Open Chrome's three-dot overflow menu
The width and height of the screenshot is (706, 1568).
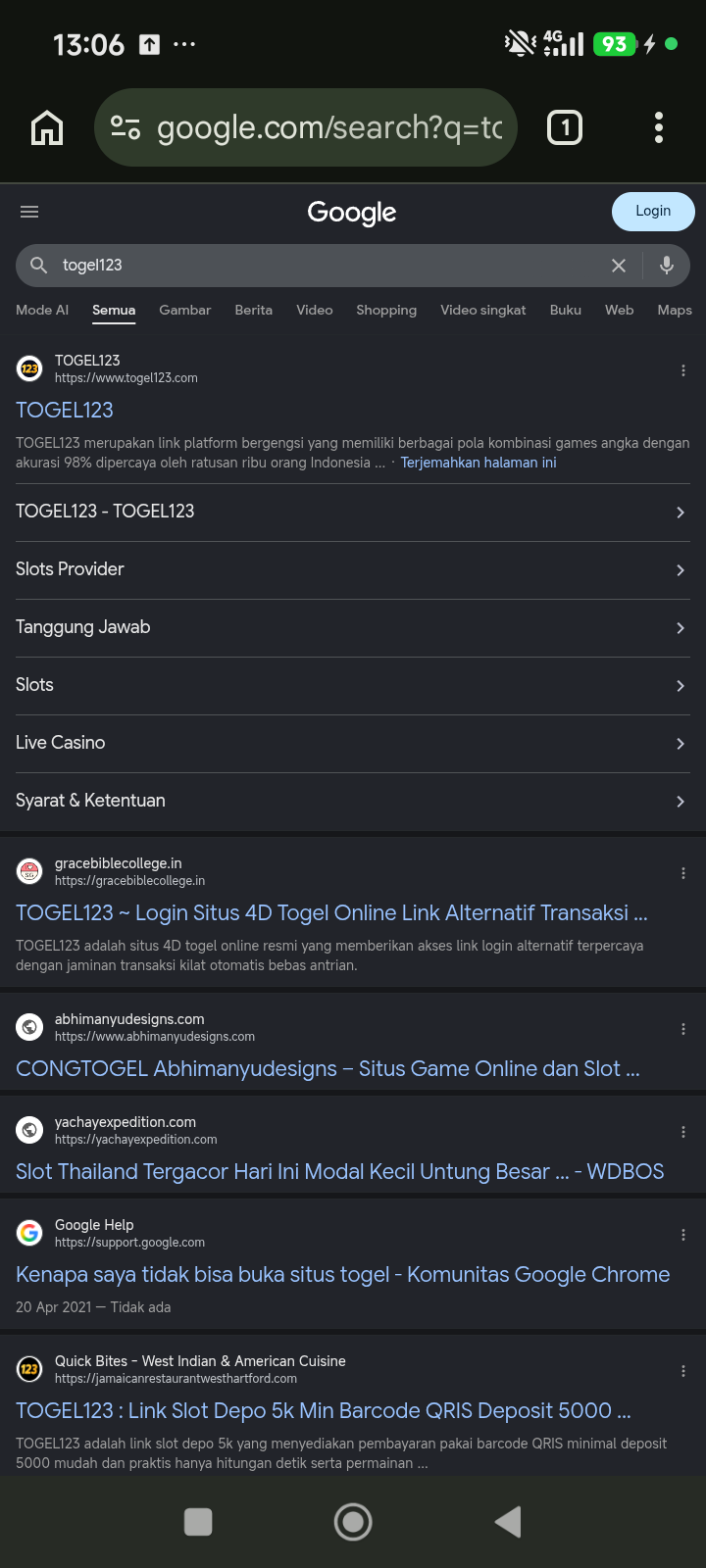pos(658,127)
